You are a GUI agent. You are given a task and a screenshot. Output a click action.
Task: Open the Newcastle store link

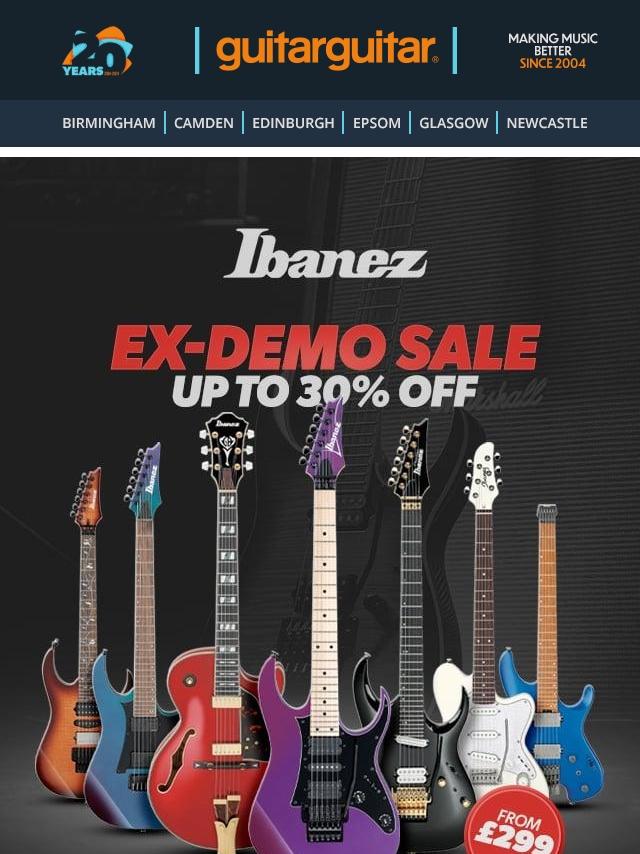tap(547, 123)
